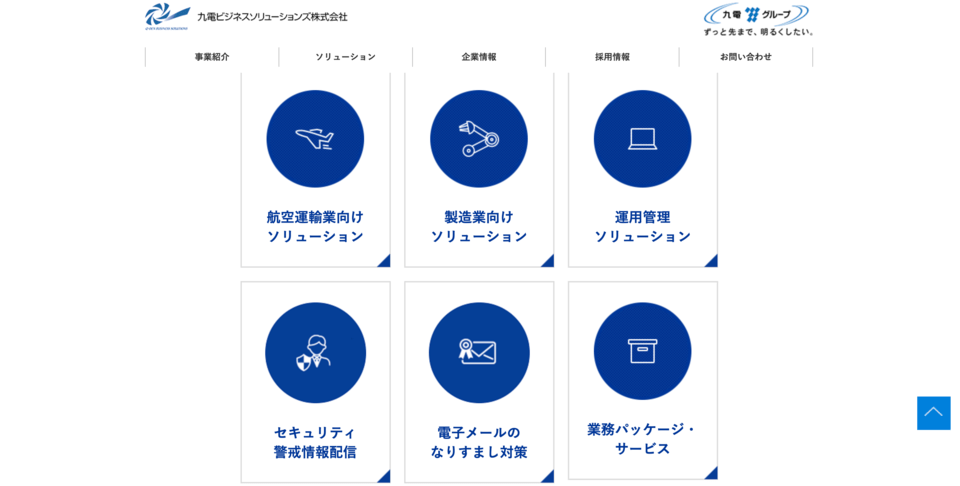Viewport: 960px width, 486px height.
Task: Open 運用管理ソリューション card
Action: [x=642, y=170]
